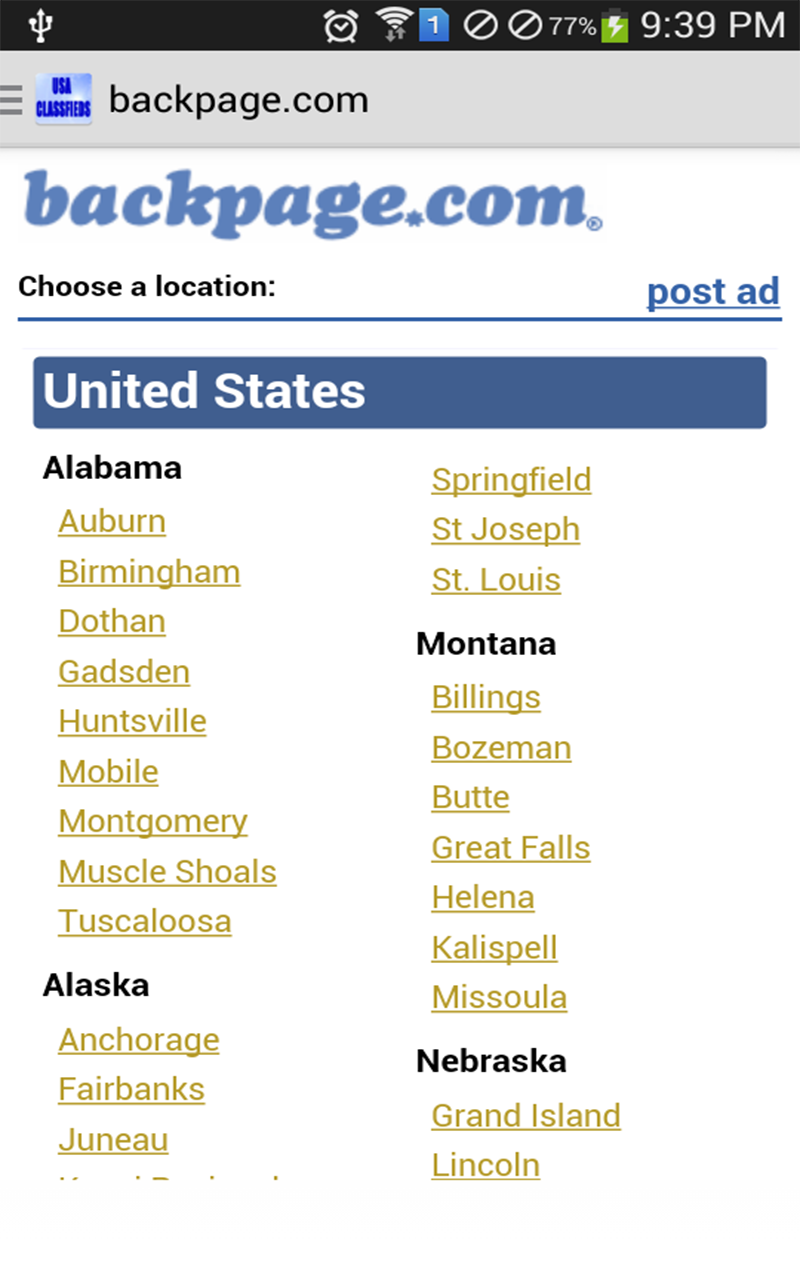This screenshot has width=800, height=1280.
Task: Open the Dothan listings
Action: [112, 621]
